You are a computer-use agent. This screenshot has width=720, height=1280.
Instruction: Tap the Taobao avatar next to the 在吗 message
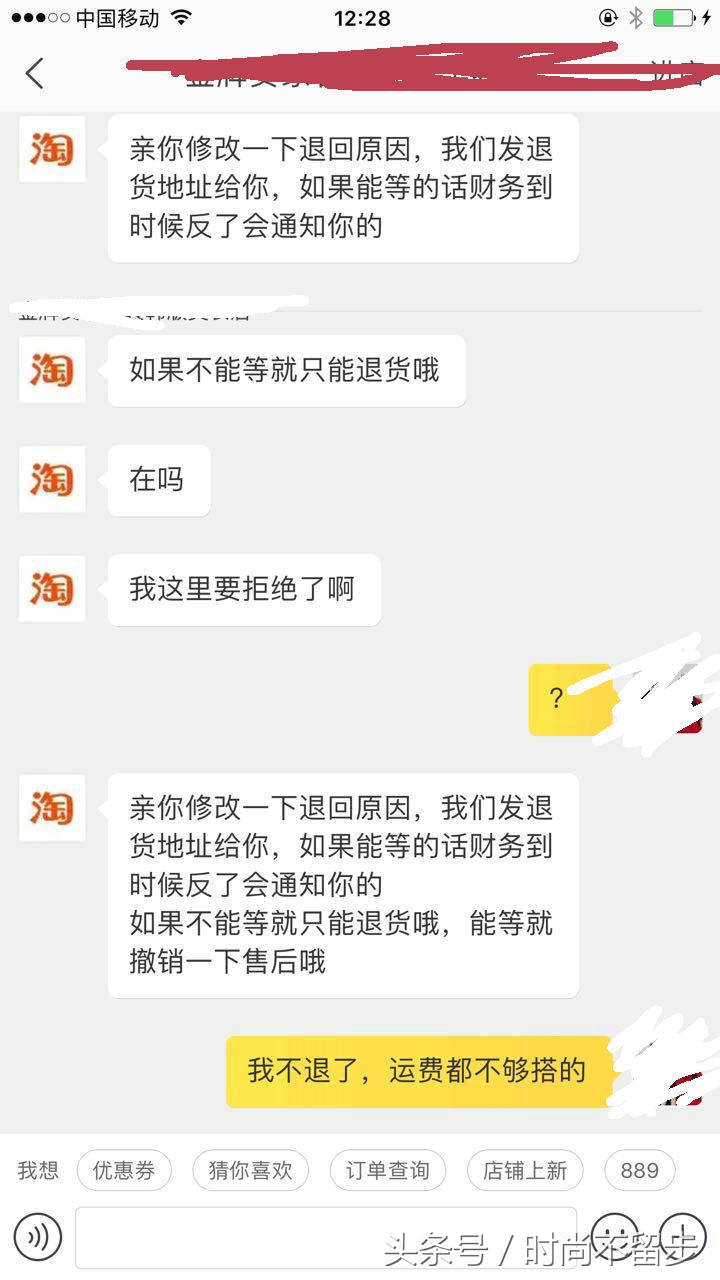pos(52,480)
